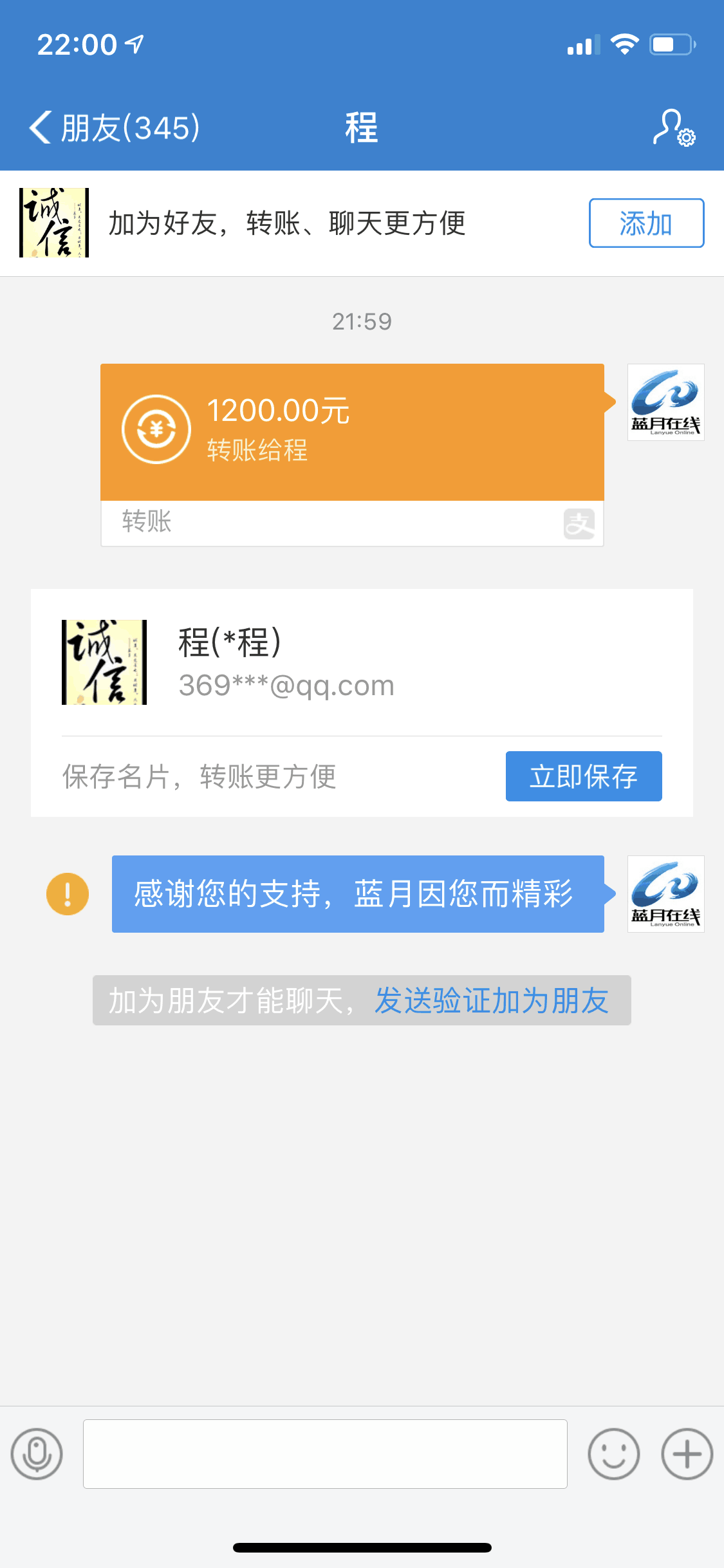Tap the 发送验证加为朋友 link
Image resolution: width=724 pixels, height=1568 pixels.
[492, 1001]
